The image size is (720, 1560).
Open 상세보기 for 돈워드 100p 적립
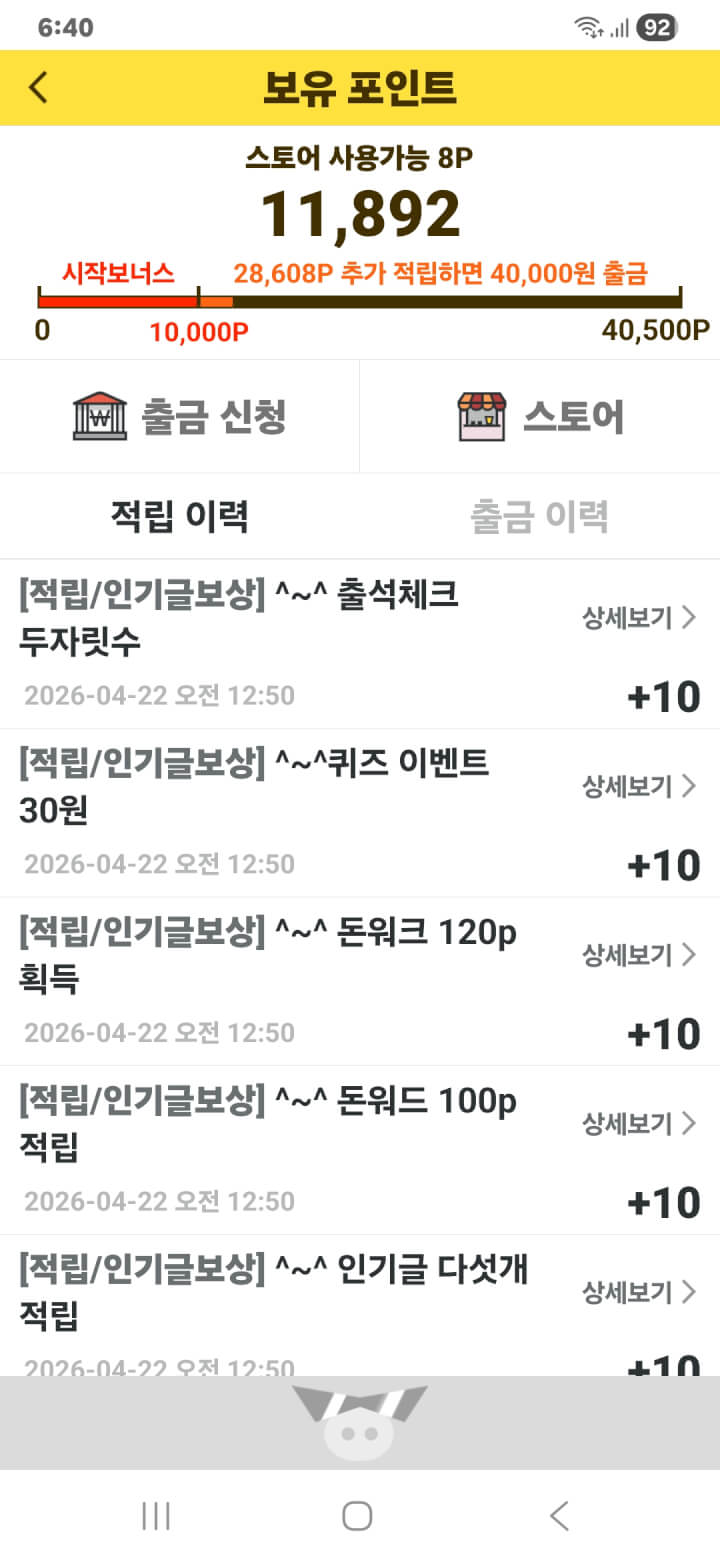point(638,1124)
